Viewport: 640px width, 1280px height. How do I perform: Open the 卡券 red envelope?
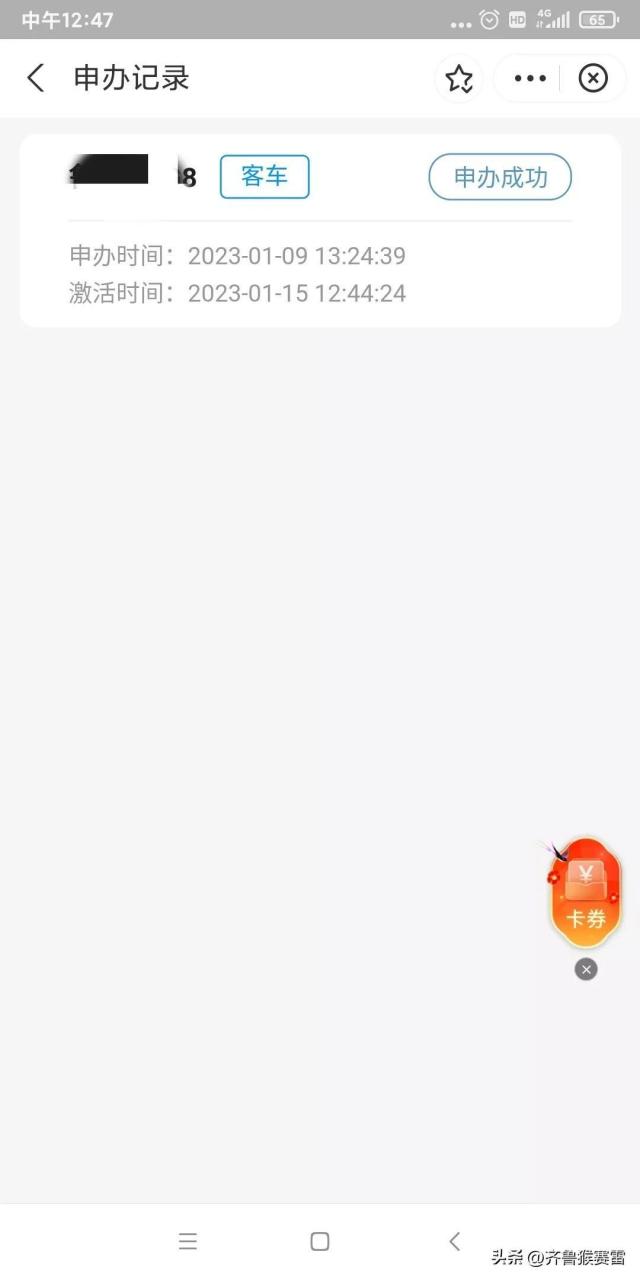pos(585,893)
